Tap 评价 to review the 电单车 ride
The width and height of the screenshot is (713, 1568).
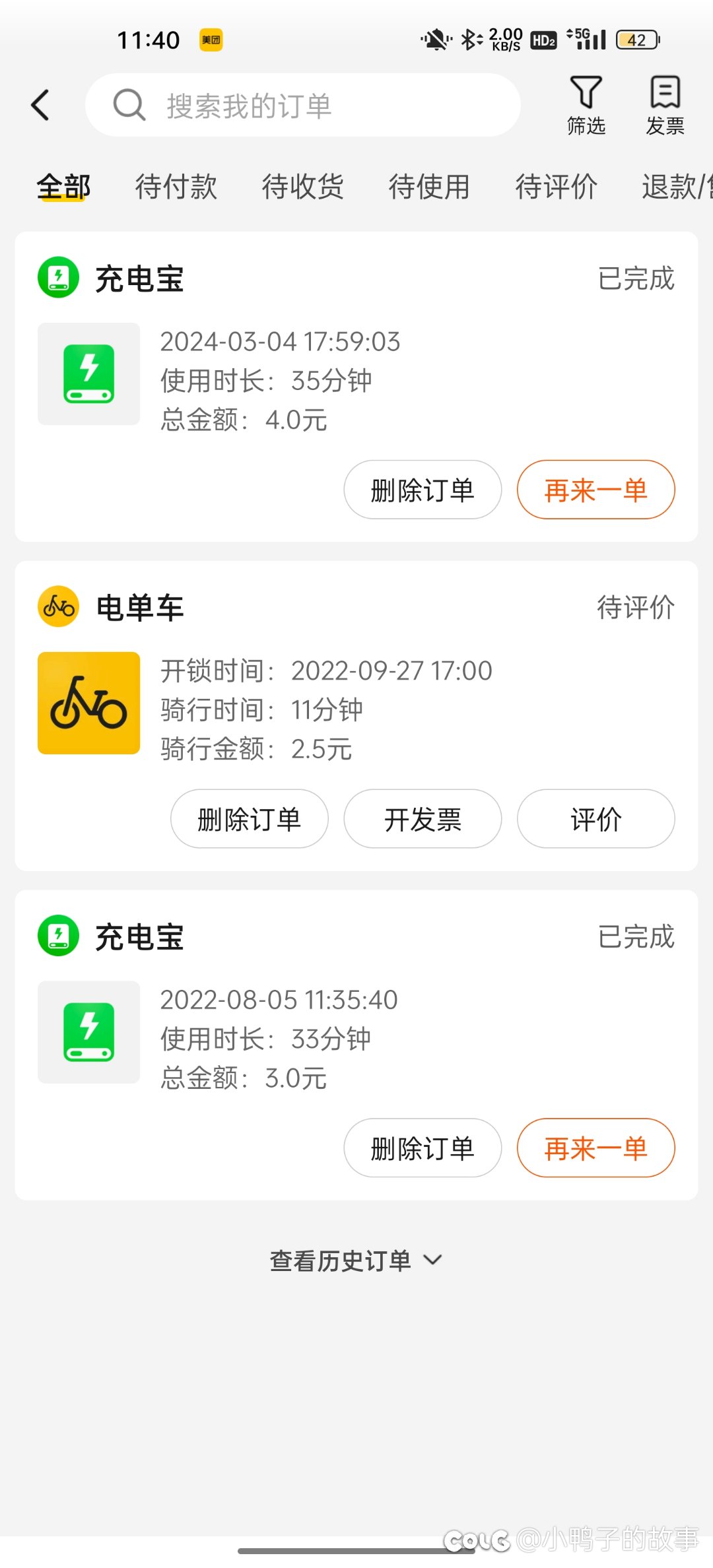click(x=595, y=819)
